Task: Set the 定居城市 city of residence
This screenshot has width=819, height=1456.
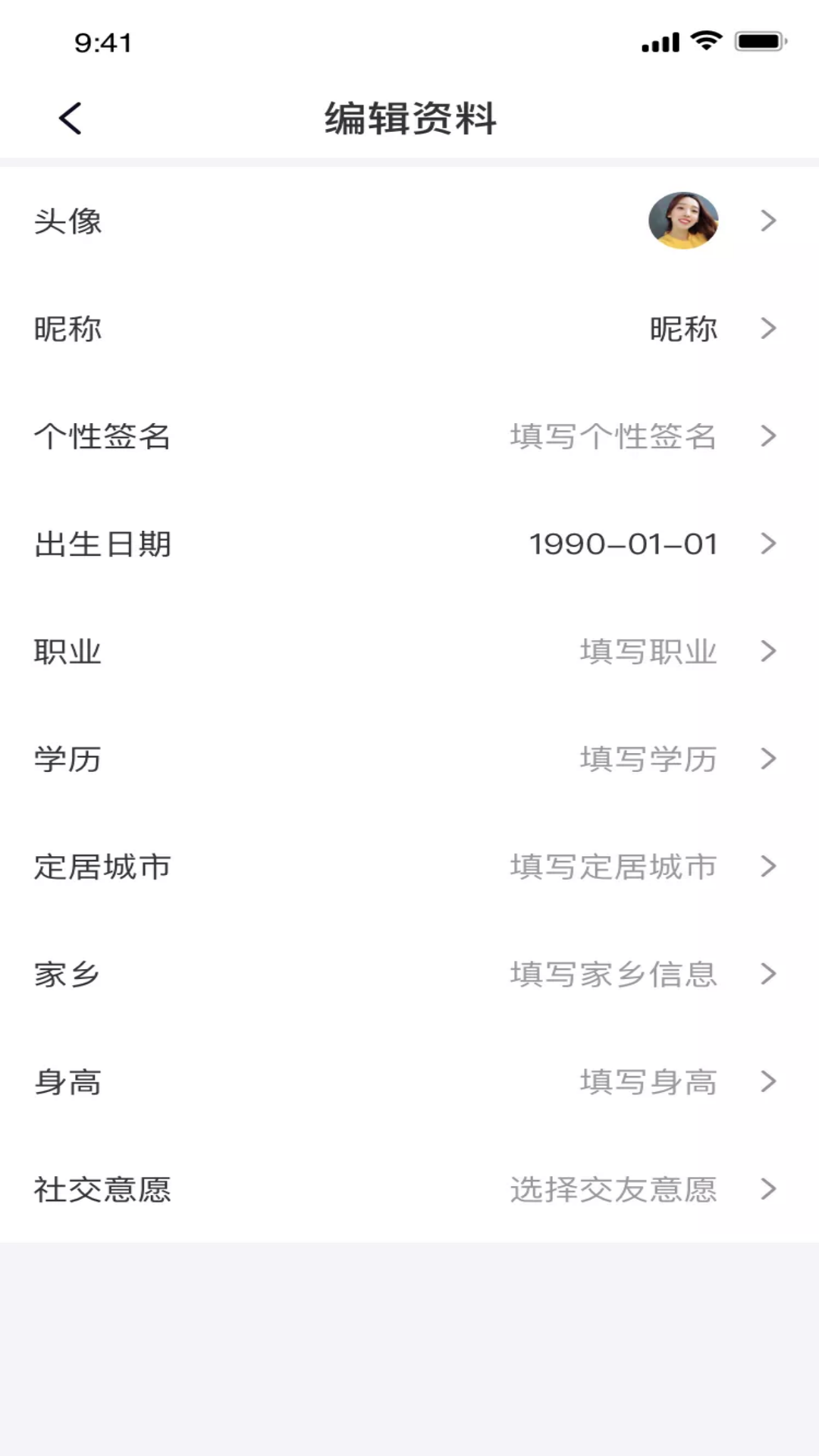Action: point(409,867)
